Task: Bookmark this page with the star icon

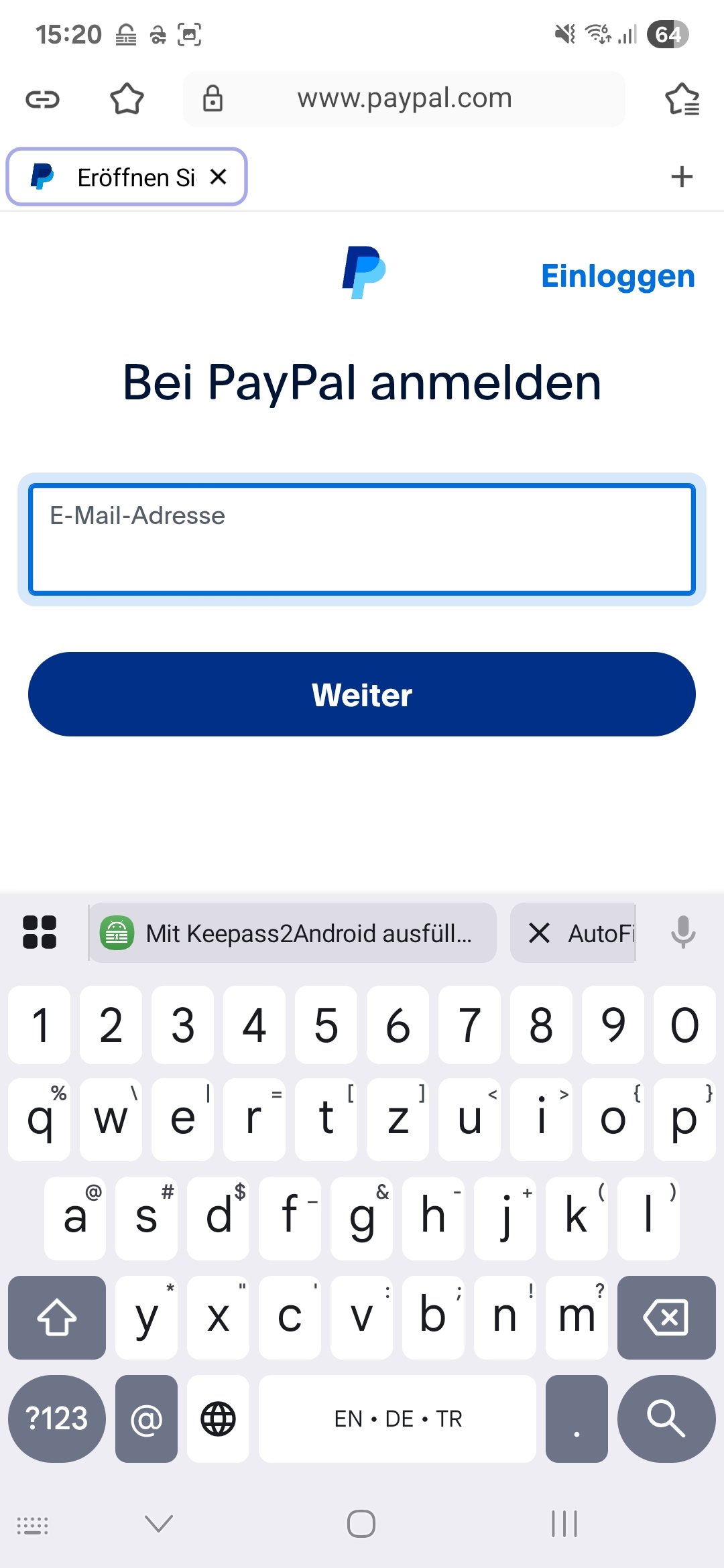Action: tap(127, 99)
